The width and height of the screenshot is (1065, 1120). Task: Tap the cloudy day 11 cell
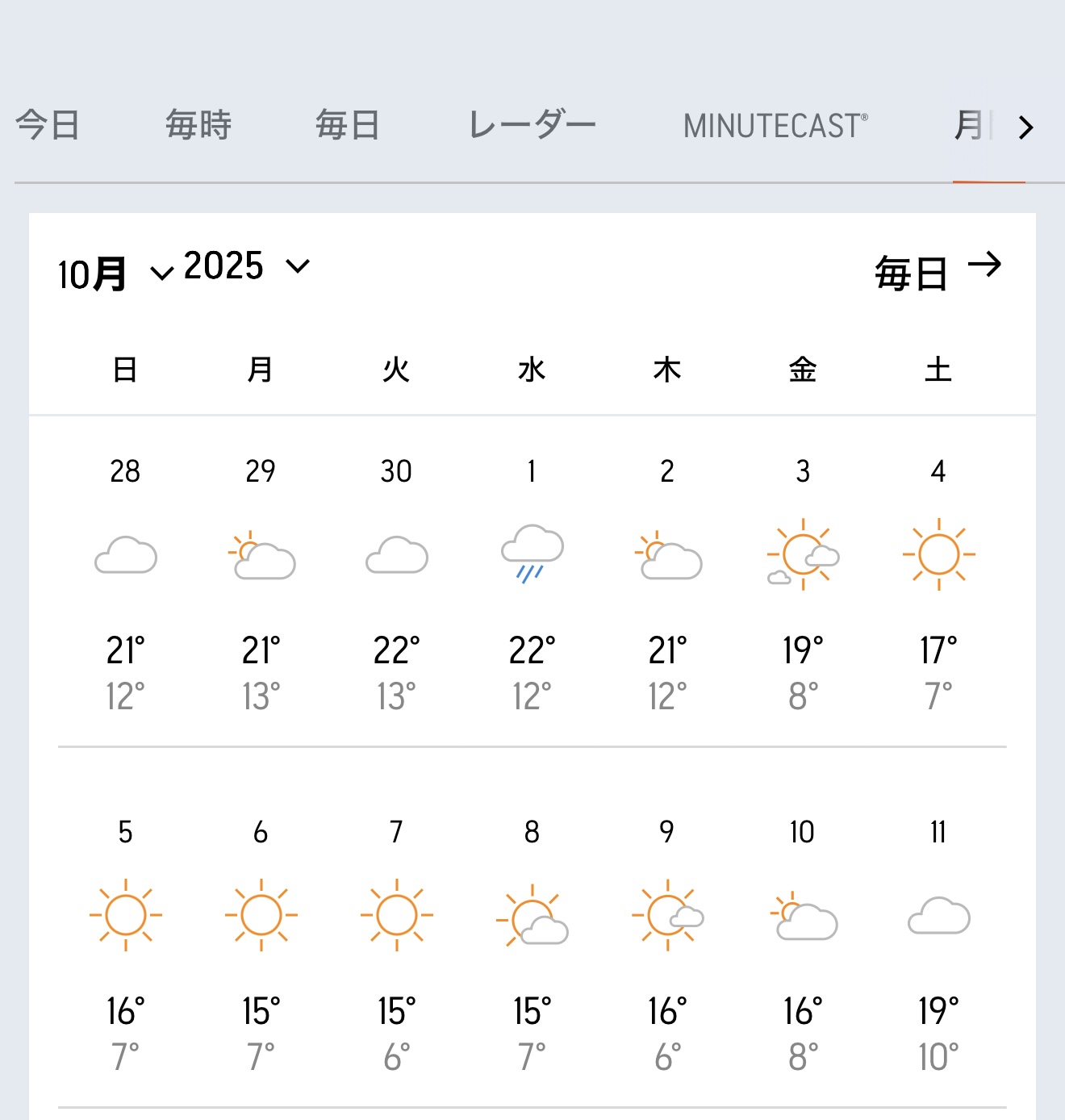pyautogui.click(x=938, y=942)
